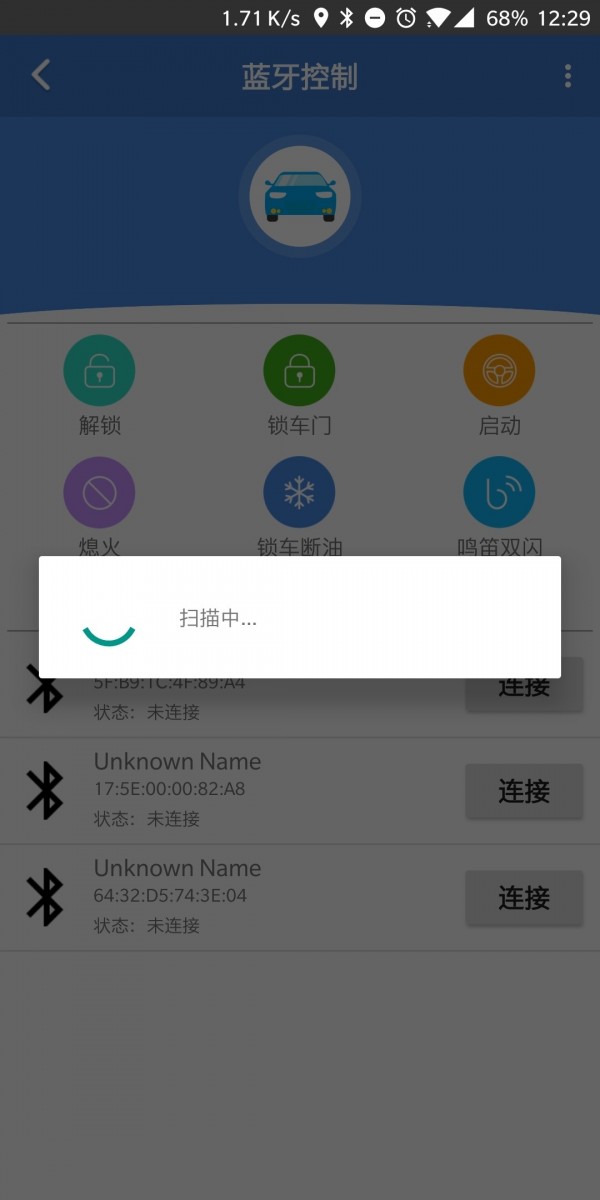The height and width of the screenshot is (1200, 600).
Task: Tap the 鸣笛双闪 horn button
Action: [x=499, y=493]
